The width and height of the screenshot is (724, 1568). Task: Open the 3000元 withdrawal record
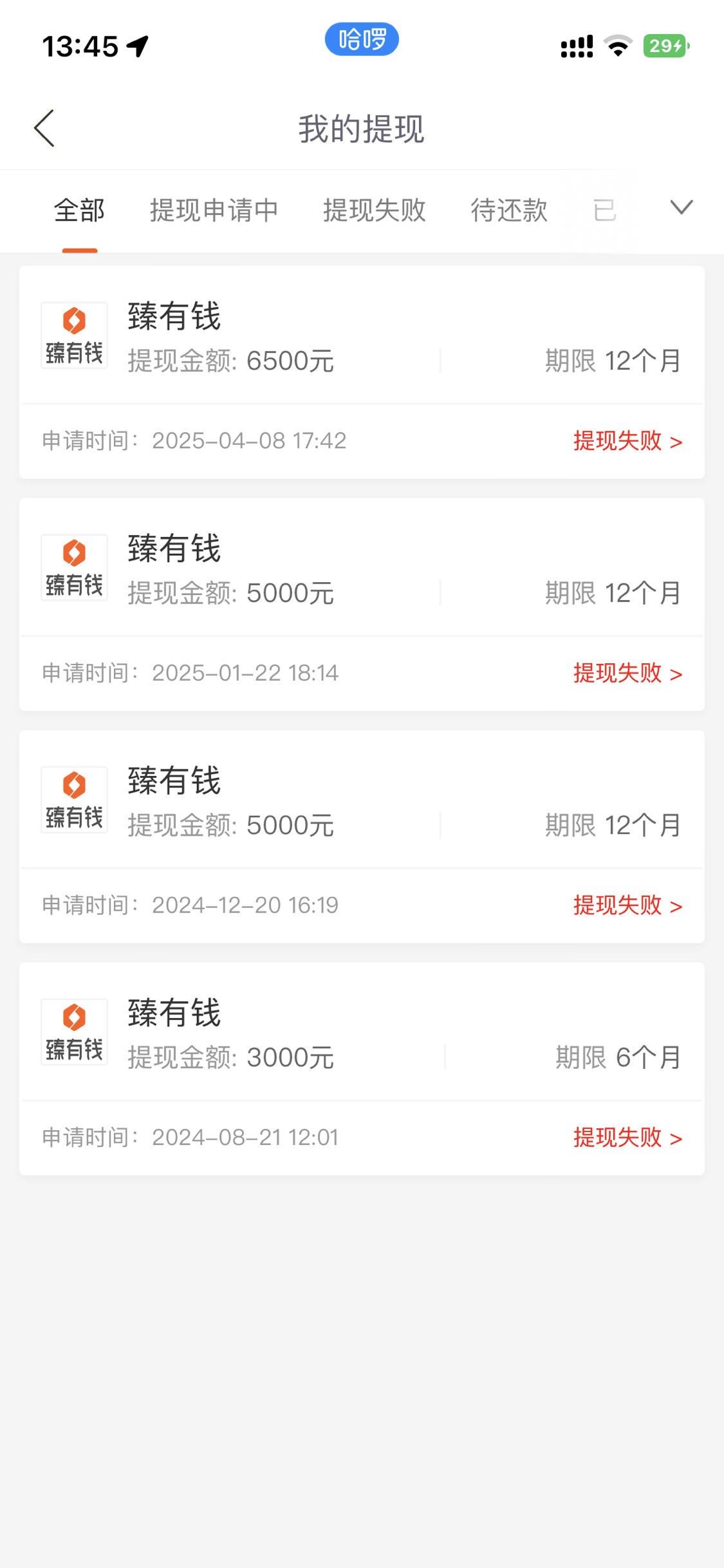[362, 1069]
